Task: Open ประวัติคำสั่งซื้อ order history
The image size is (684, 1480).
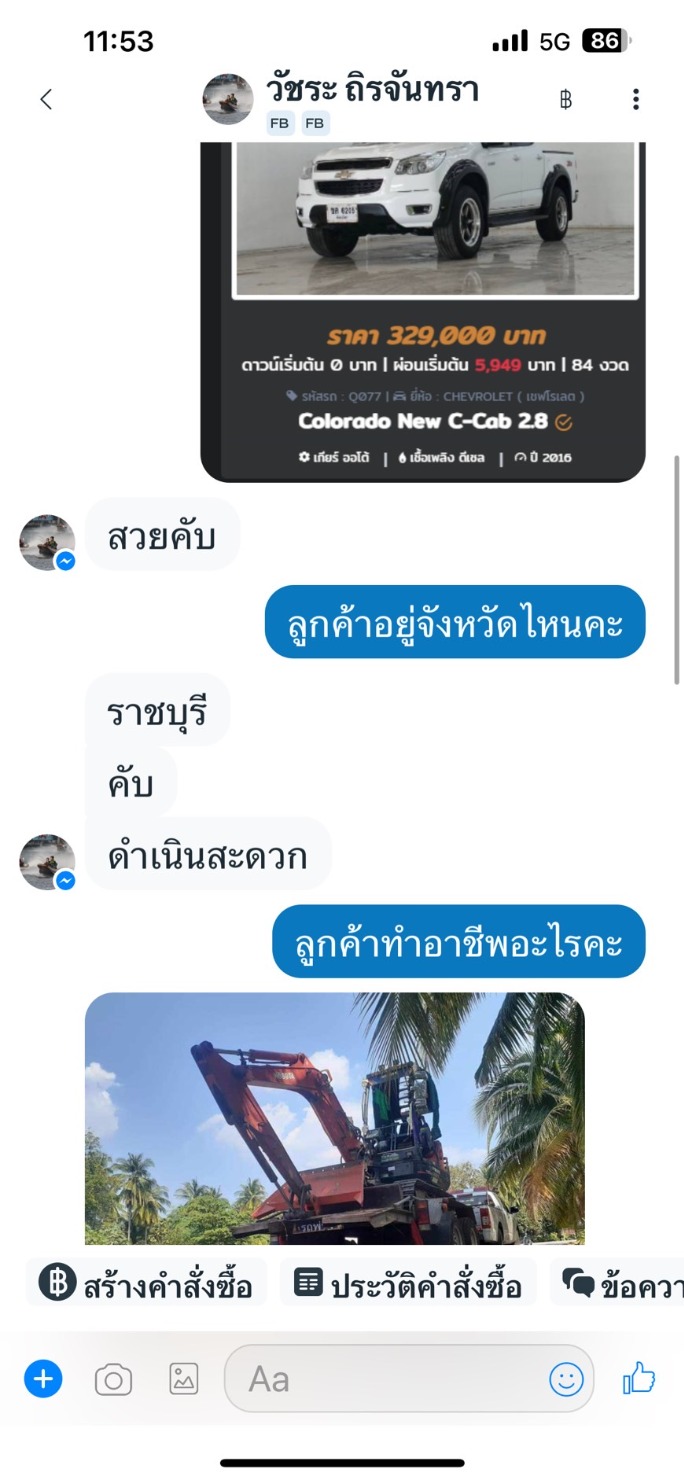Action: coord(408,1284)
